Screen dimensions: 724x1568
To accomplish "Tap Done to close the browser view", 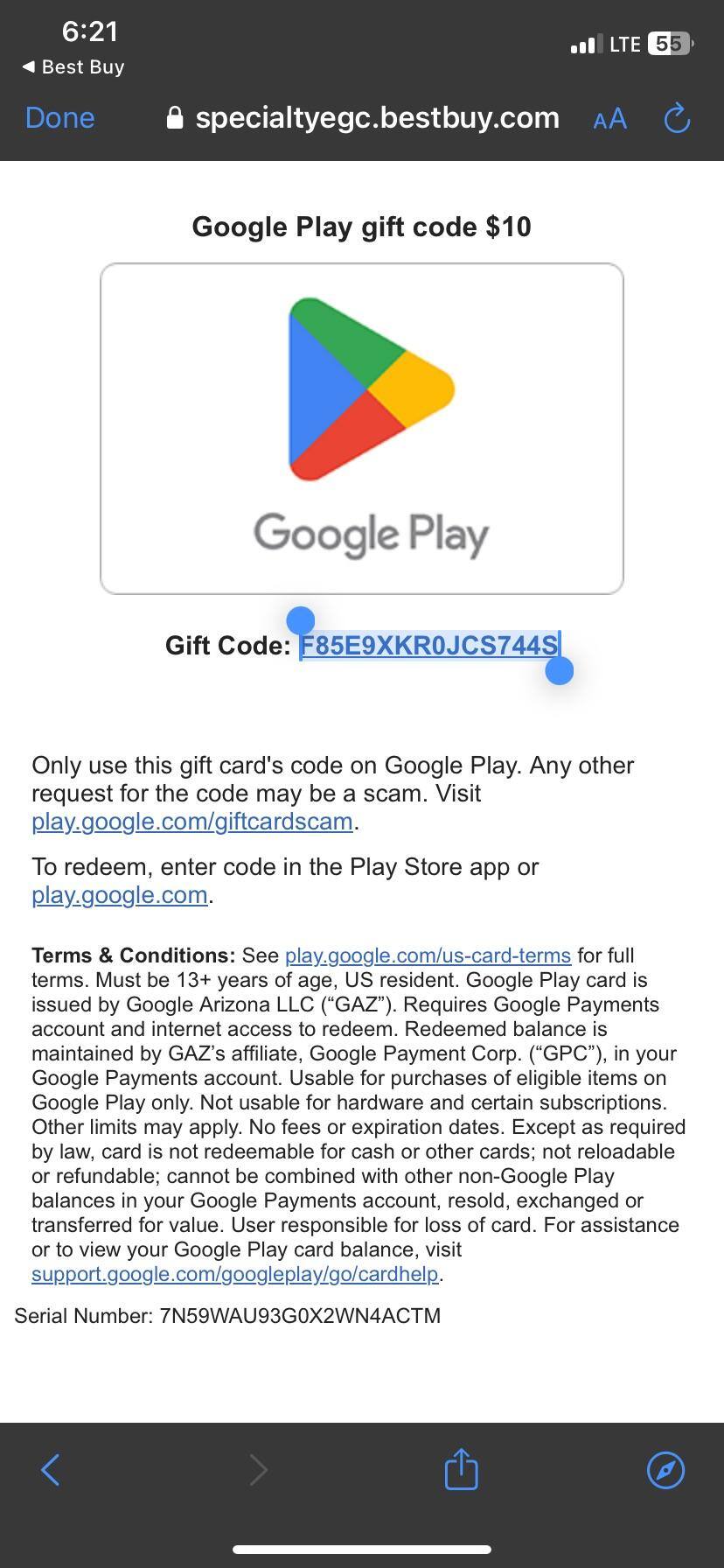I will (59, 116).
